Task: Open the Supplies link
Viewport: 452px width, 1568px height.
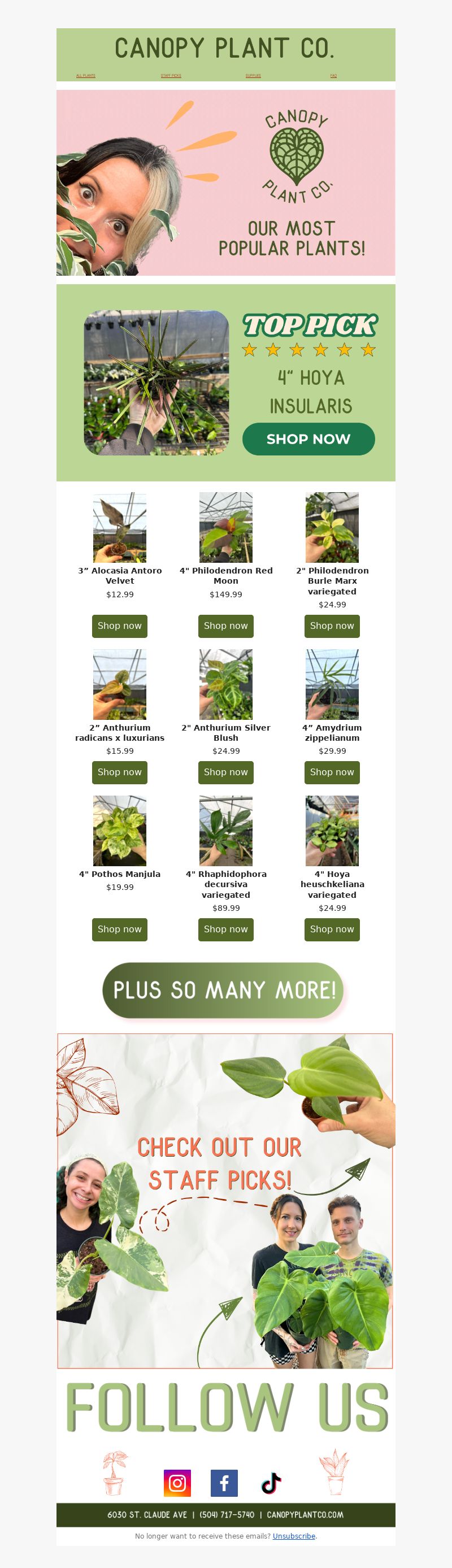Action: tap(253, 76)
